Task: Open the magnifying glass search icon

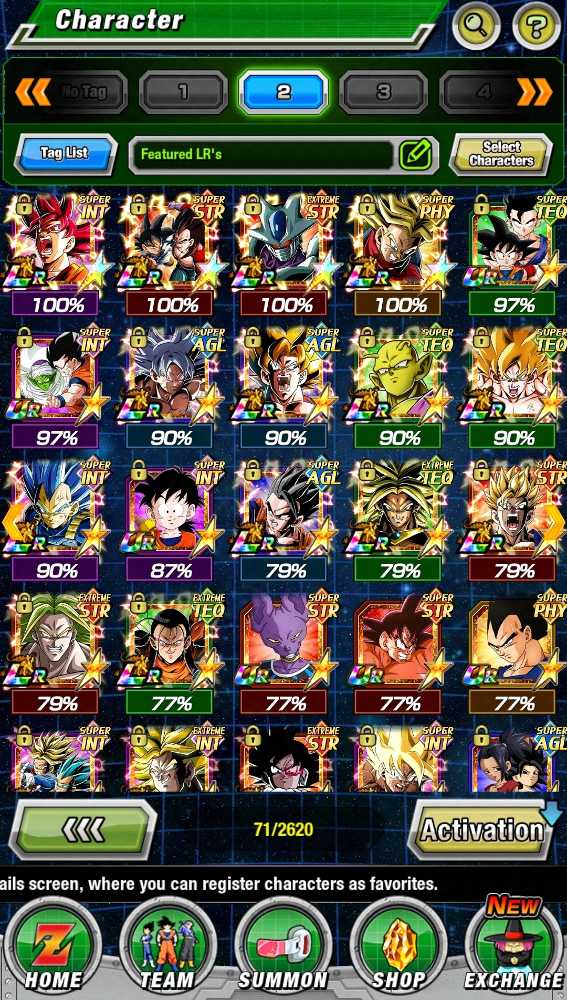Action: (x=475, y=26)
